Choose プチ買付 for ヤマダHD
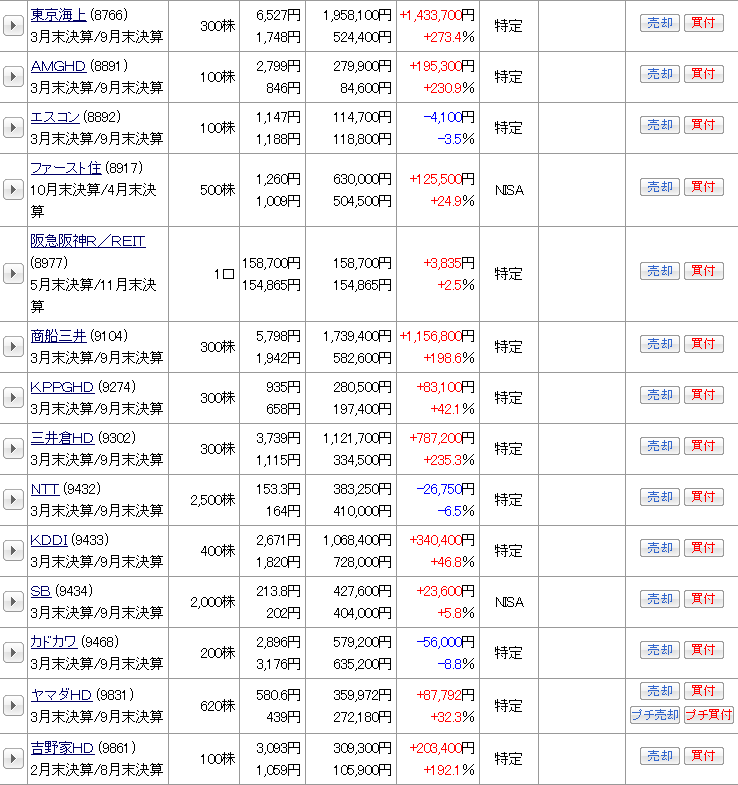The width and height of the screenshot is (738, 785). point(708,715)
